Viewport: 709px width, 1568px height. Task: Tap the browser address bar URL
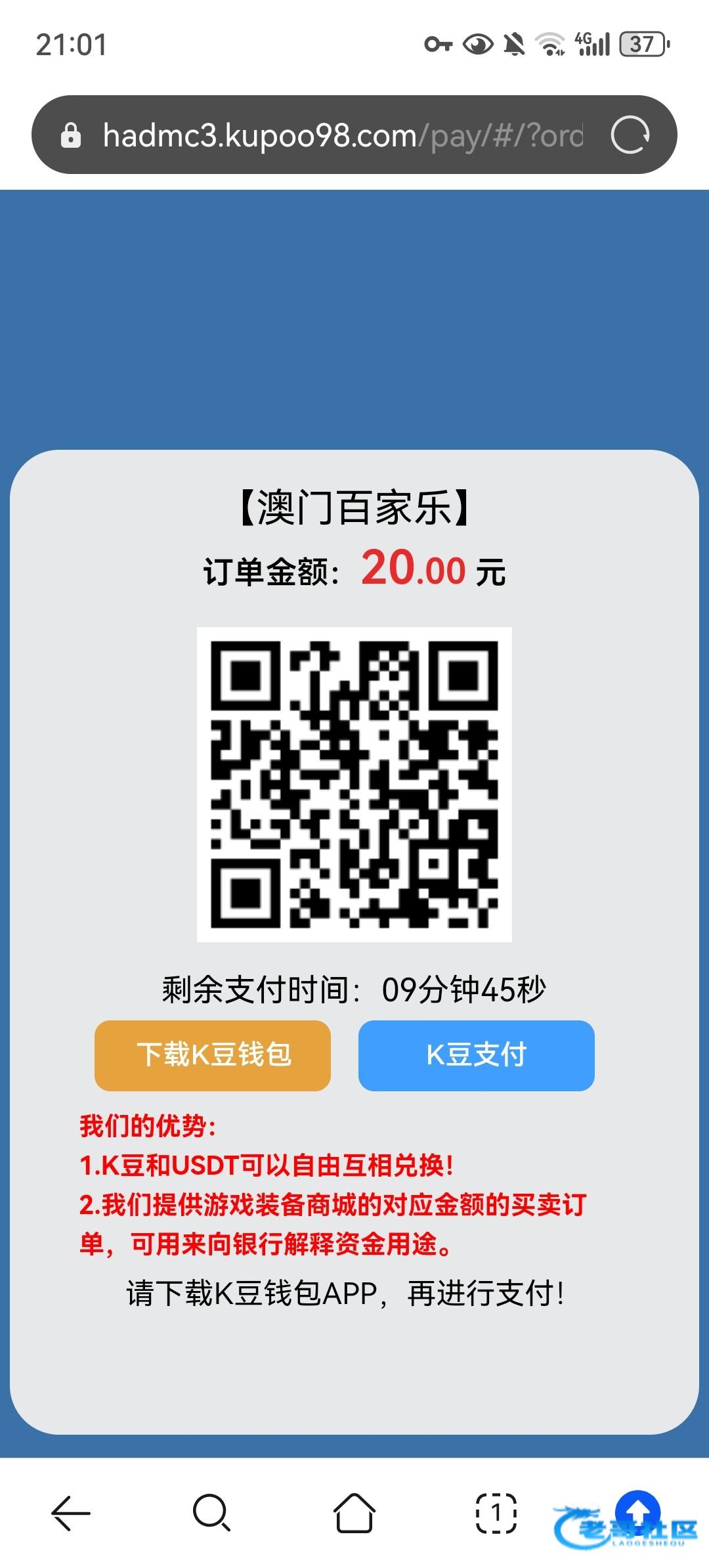click(x=341, y=136)
